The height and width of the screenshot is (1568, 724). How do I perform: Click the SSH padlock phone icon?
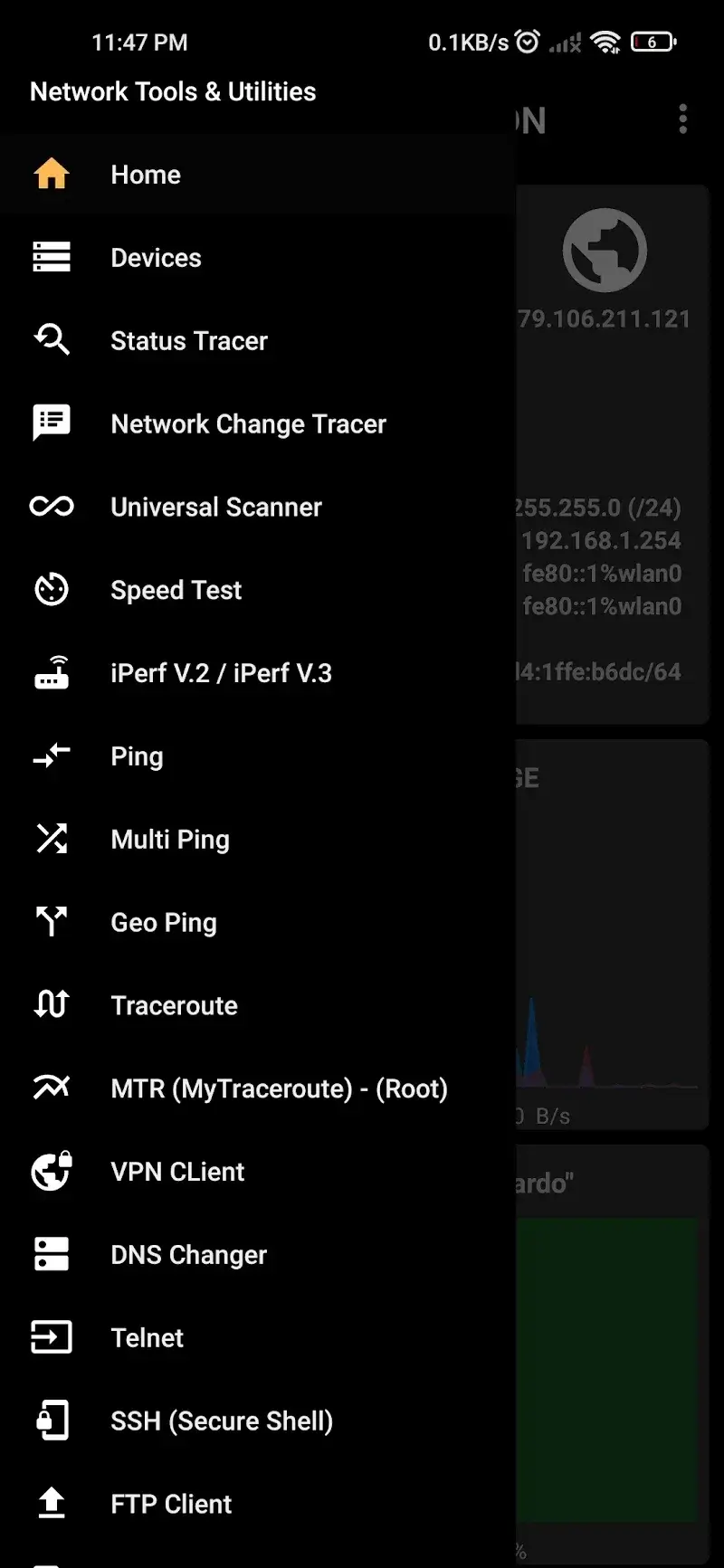(x=52, y=1421)
